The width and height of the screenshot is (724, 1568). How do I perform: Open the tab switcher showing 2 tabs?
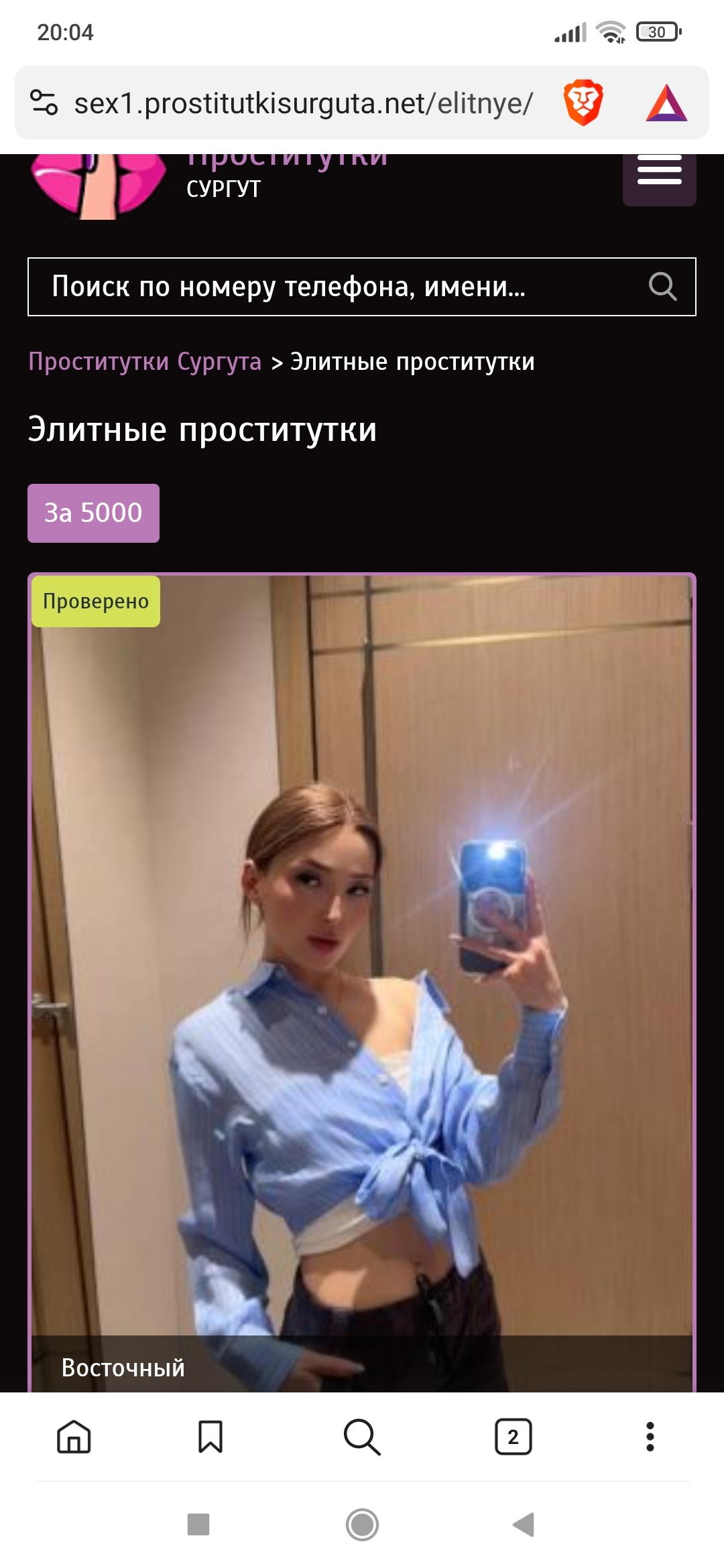pyautogui.click(x=514, y=1437)
